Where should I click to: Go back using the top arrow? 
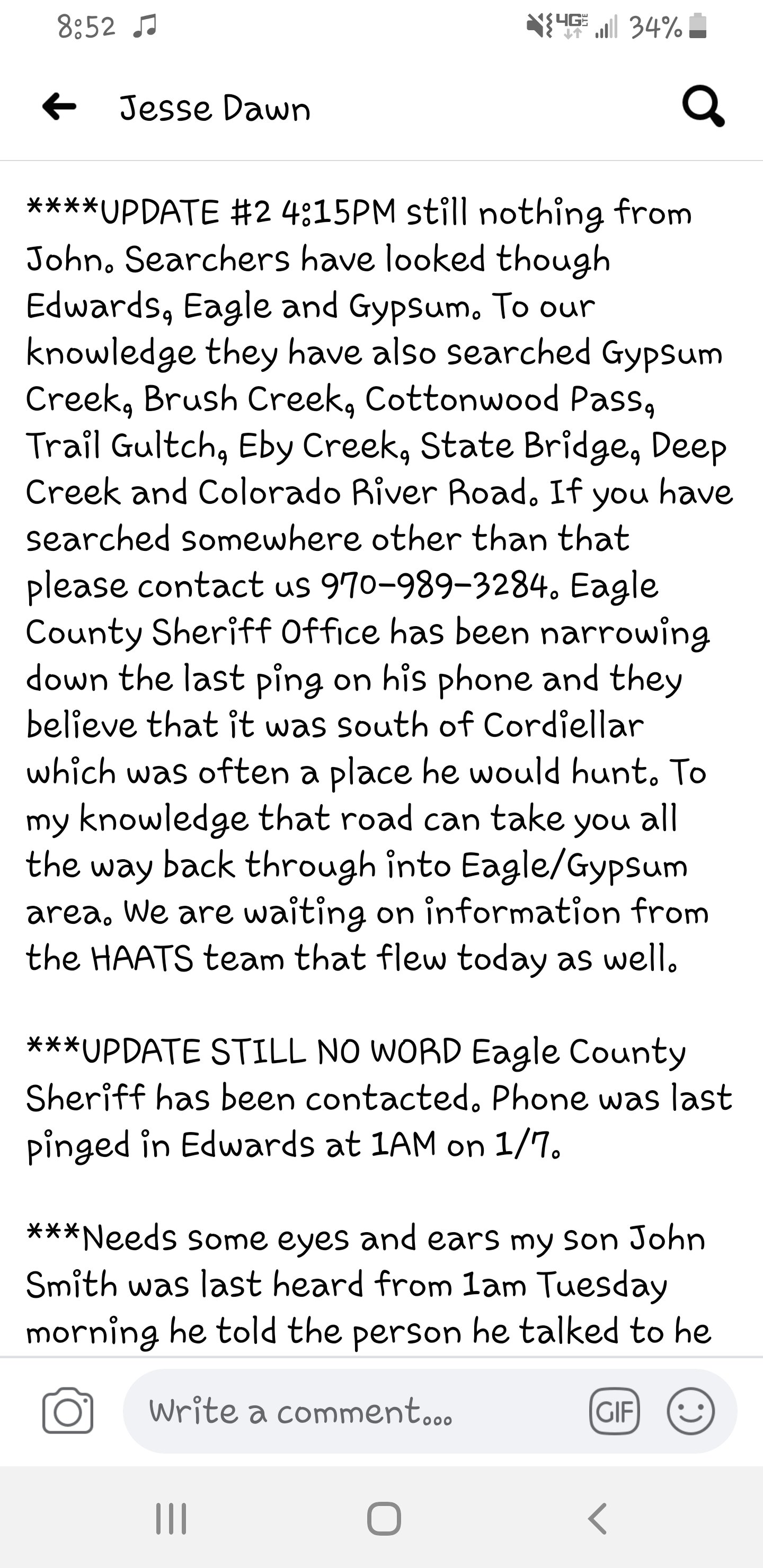[59, 107]
